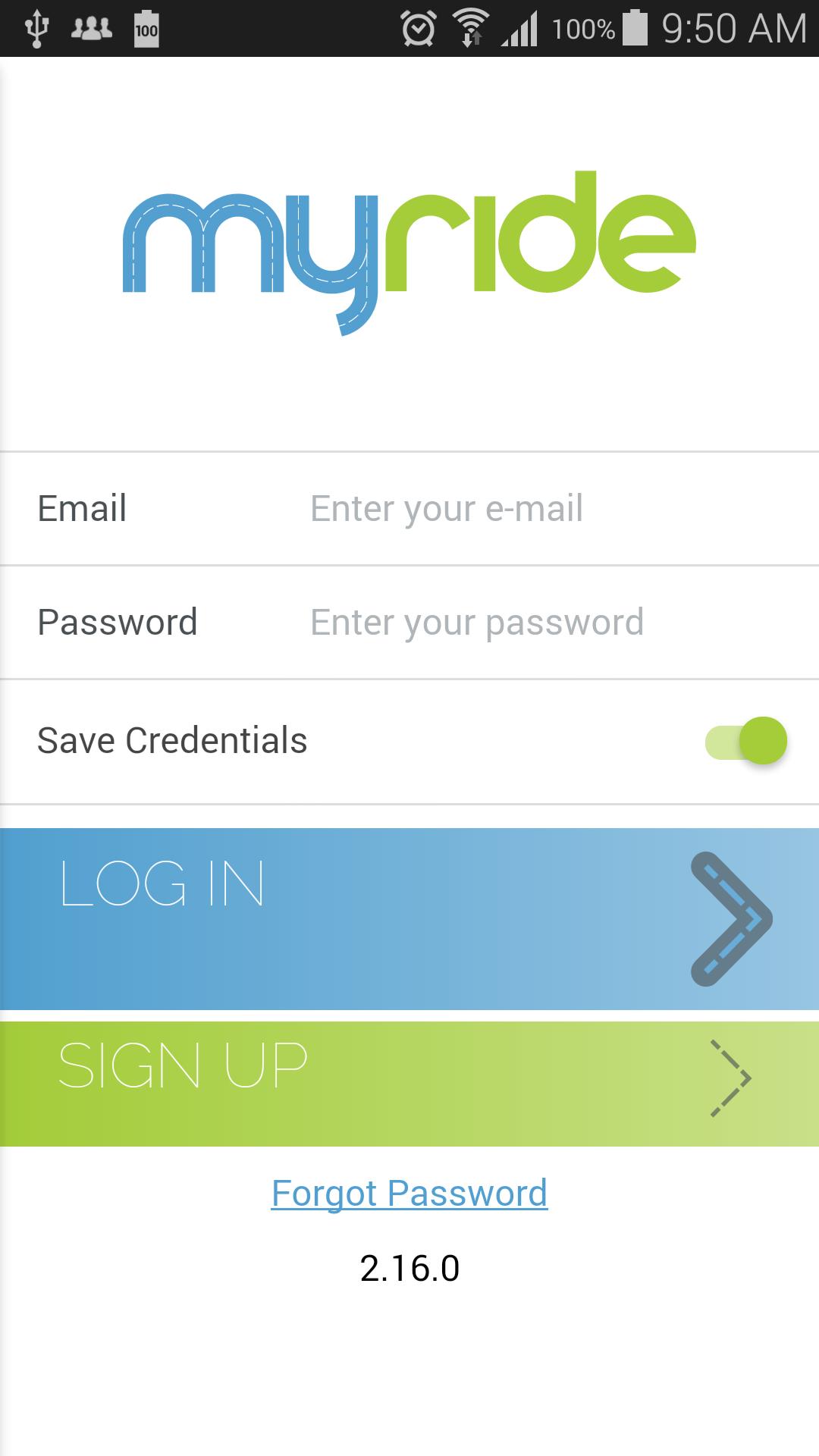
Task: Turn off Save Credentials switch
Action: click(x=746, y=741)
